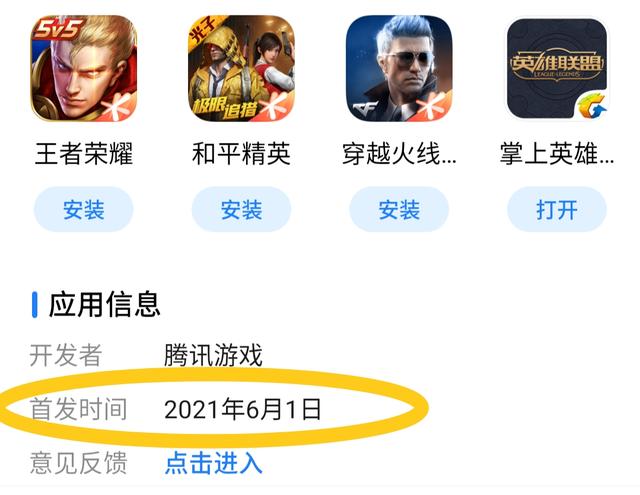Open the 掌上英雄 app details
Viewport: 640px width, 495px height.
click(x=557, y=68)
